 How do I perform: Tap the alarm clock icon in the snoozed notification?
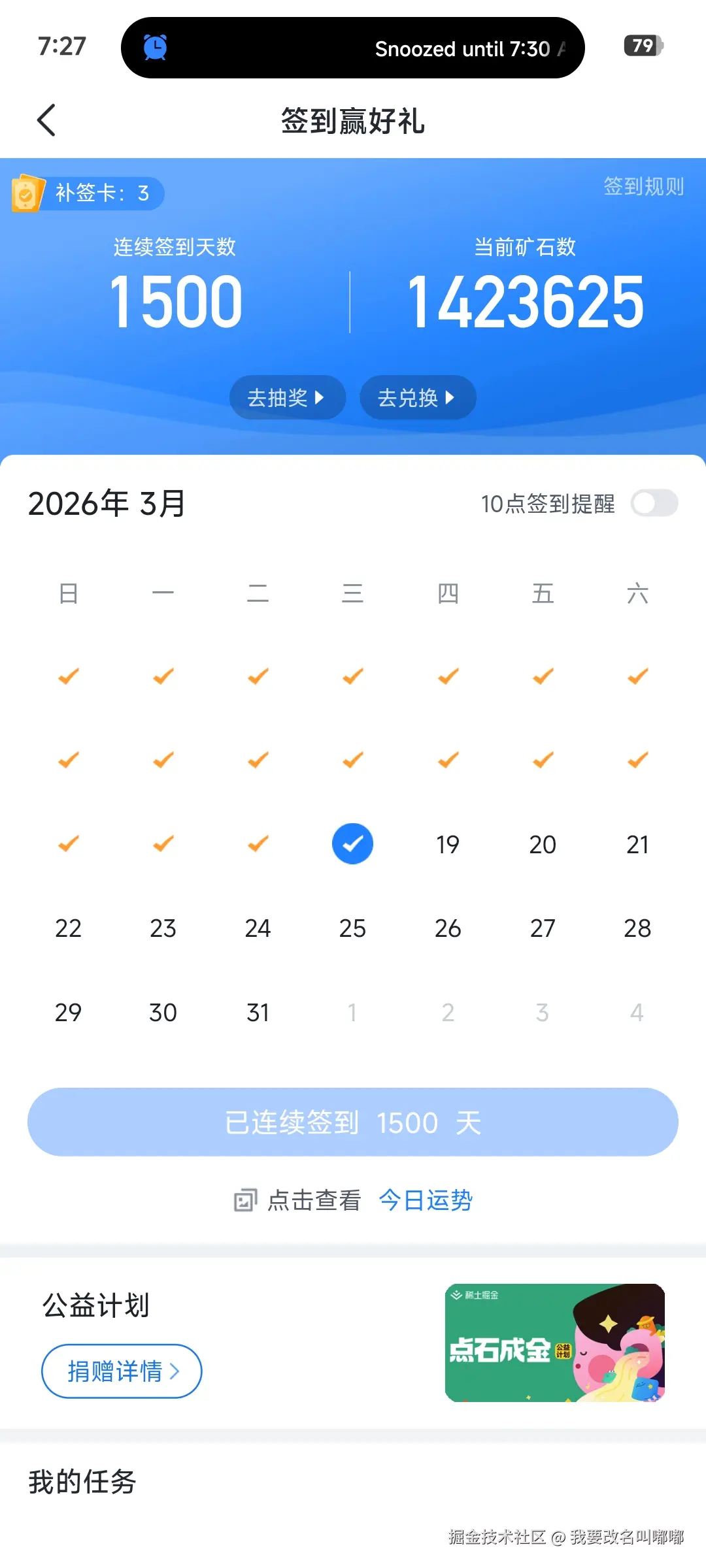pos(155,47)
